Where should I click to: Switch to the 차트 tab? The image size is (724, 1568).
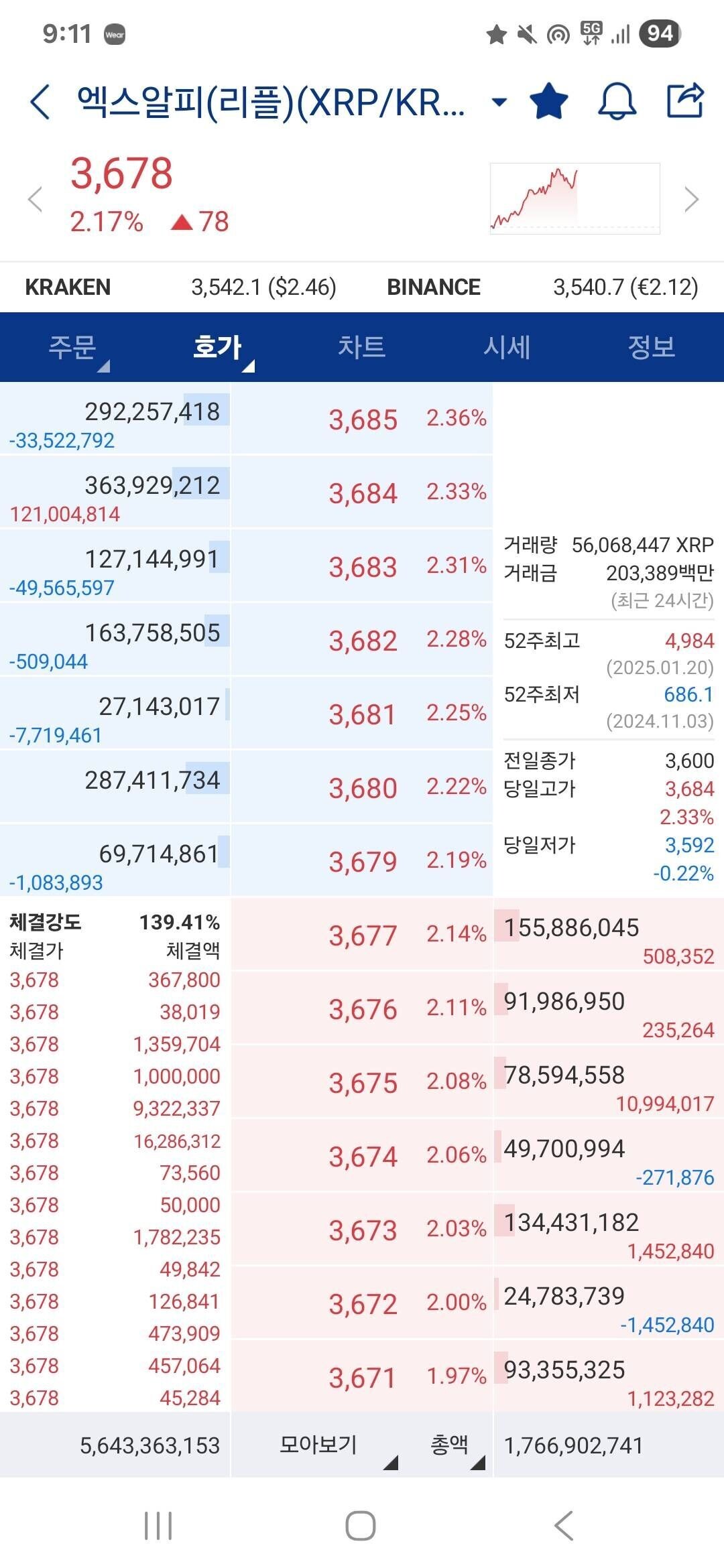(x=362, y=347)
